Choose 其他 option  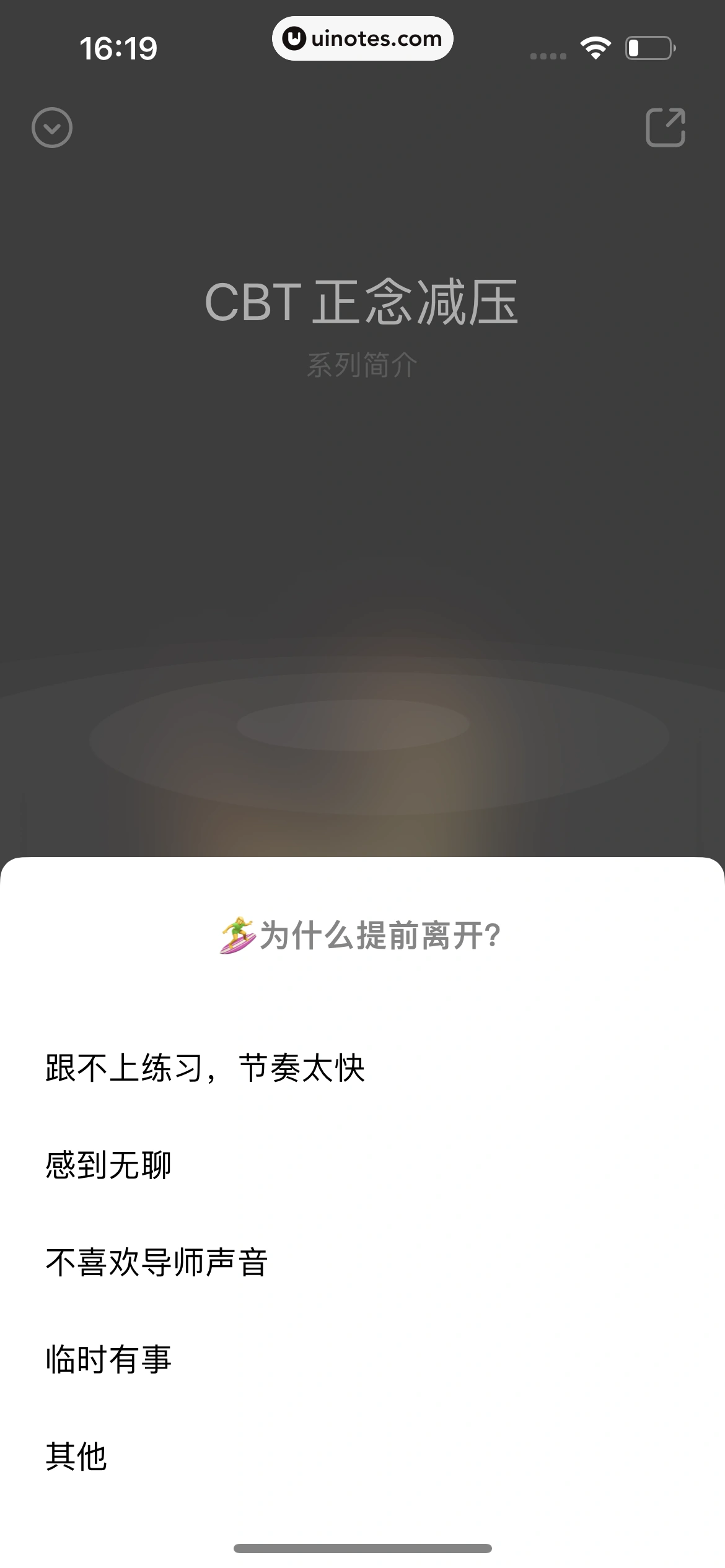pos(76,1456)
